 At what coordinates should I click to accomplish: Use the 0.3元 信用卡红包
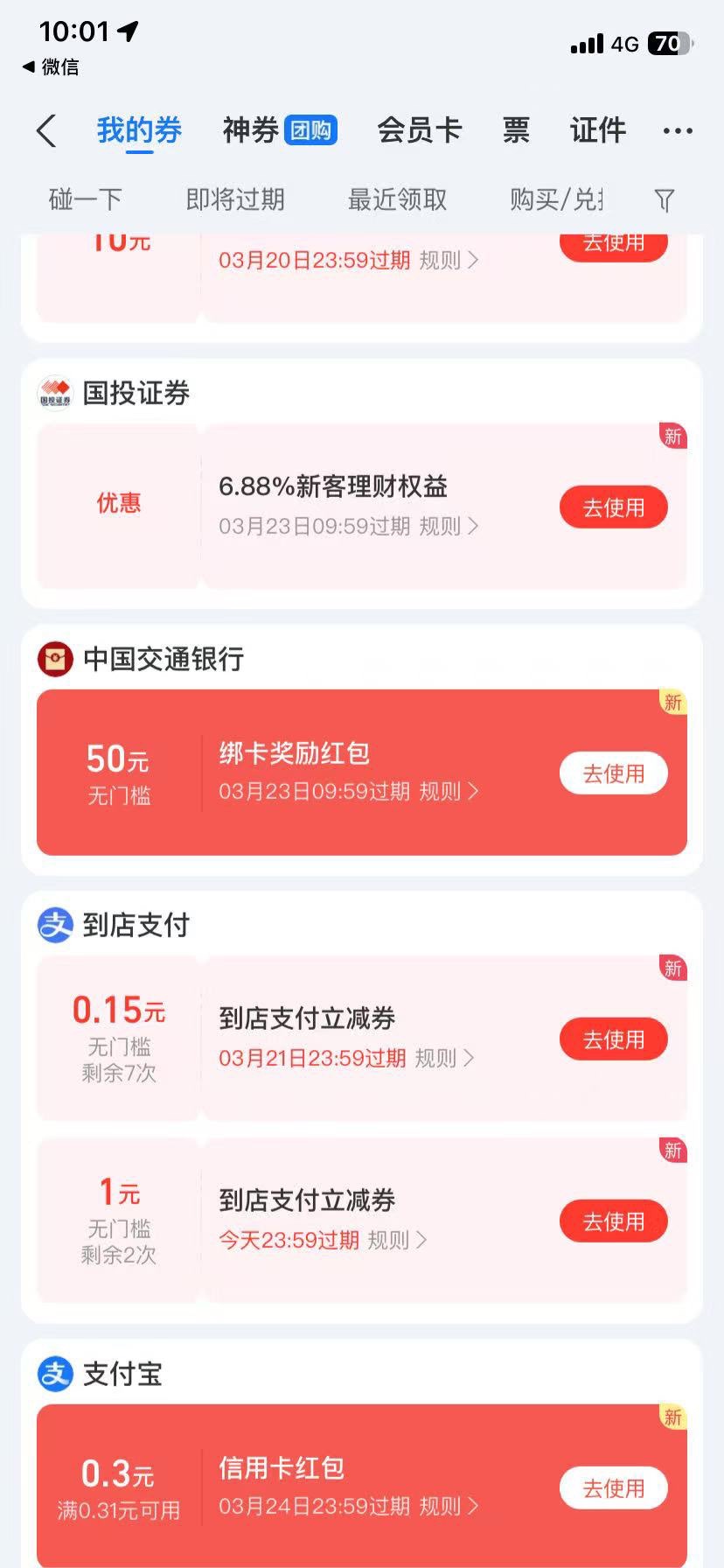tap(613, 1488)
